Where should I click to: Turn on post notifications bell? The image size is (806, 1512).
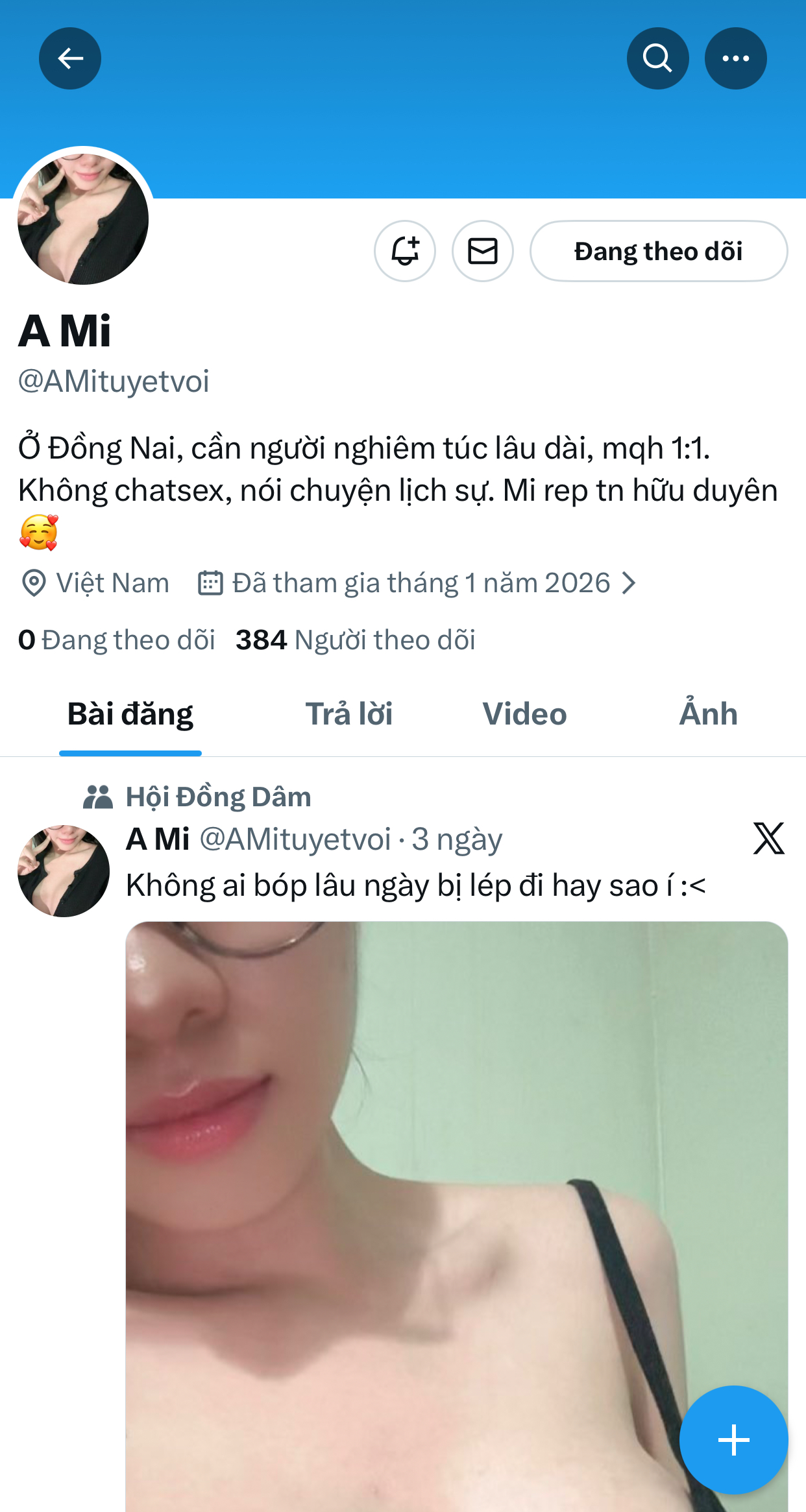(405, 251)
